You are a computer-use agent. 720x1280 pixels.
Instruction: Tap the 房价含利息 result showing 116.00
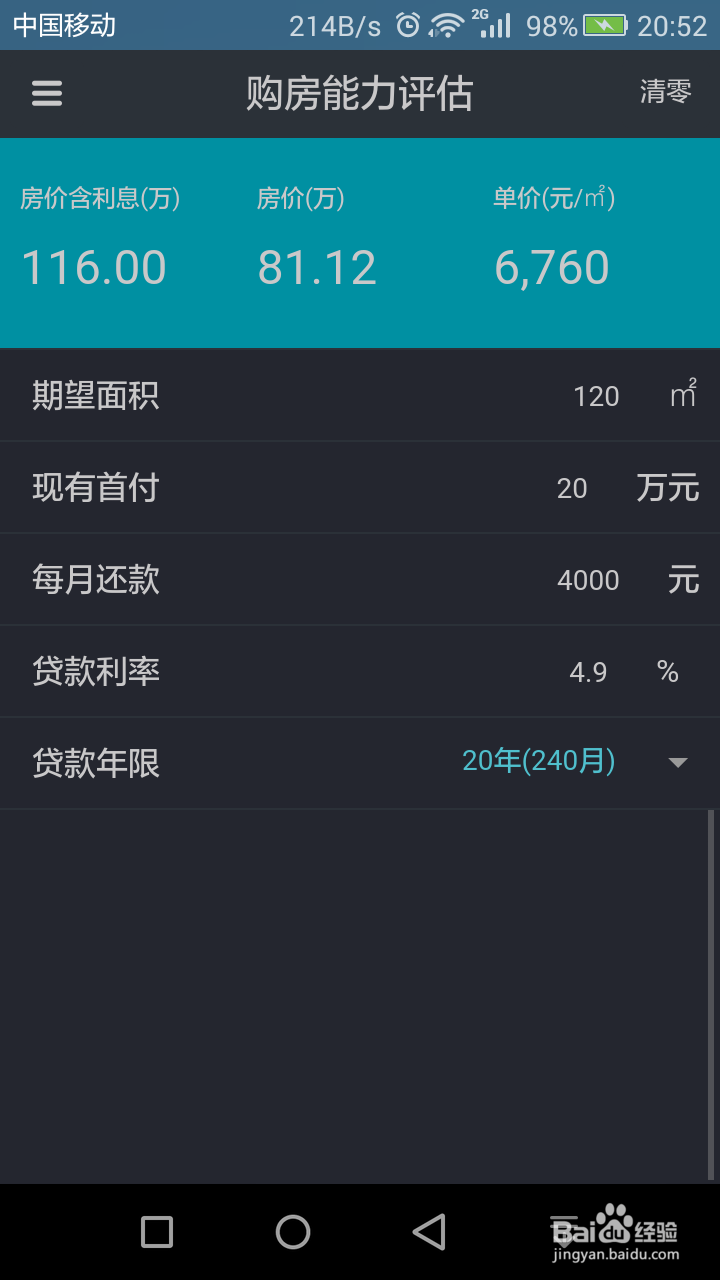pos(94,265)
